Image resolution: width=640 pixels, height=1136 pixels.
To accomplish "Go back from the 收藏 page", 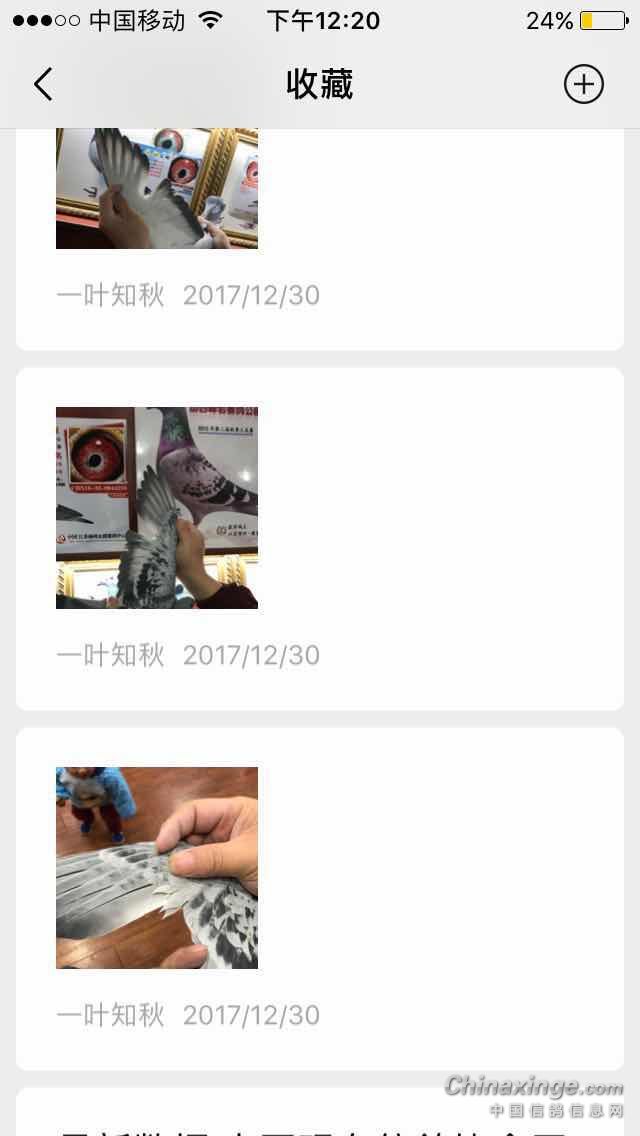I will pos(43,85).
